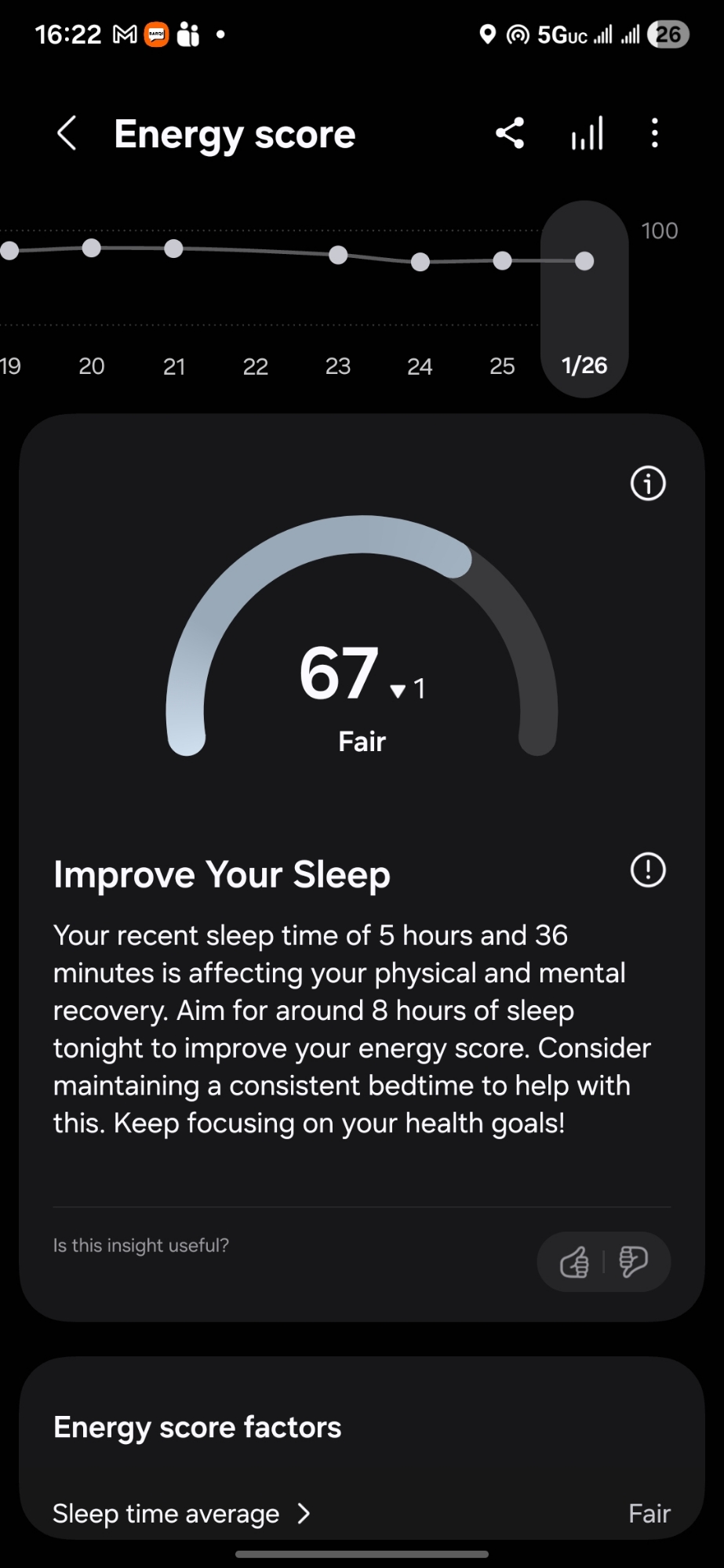Share the energy score
This screenshot has width=724, height=1568.
(510, 133)
